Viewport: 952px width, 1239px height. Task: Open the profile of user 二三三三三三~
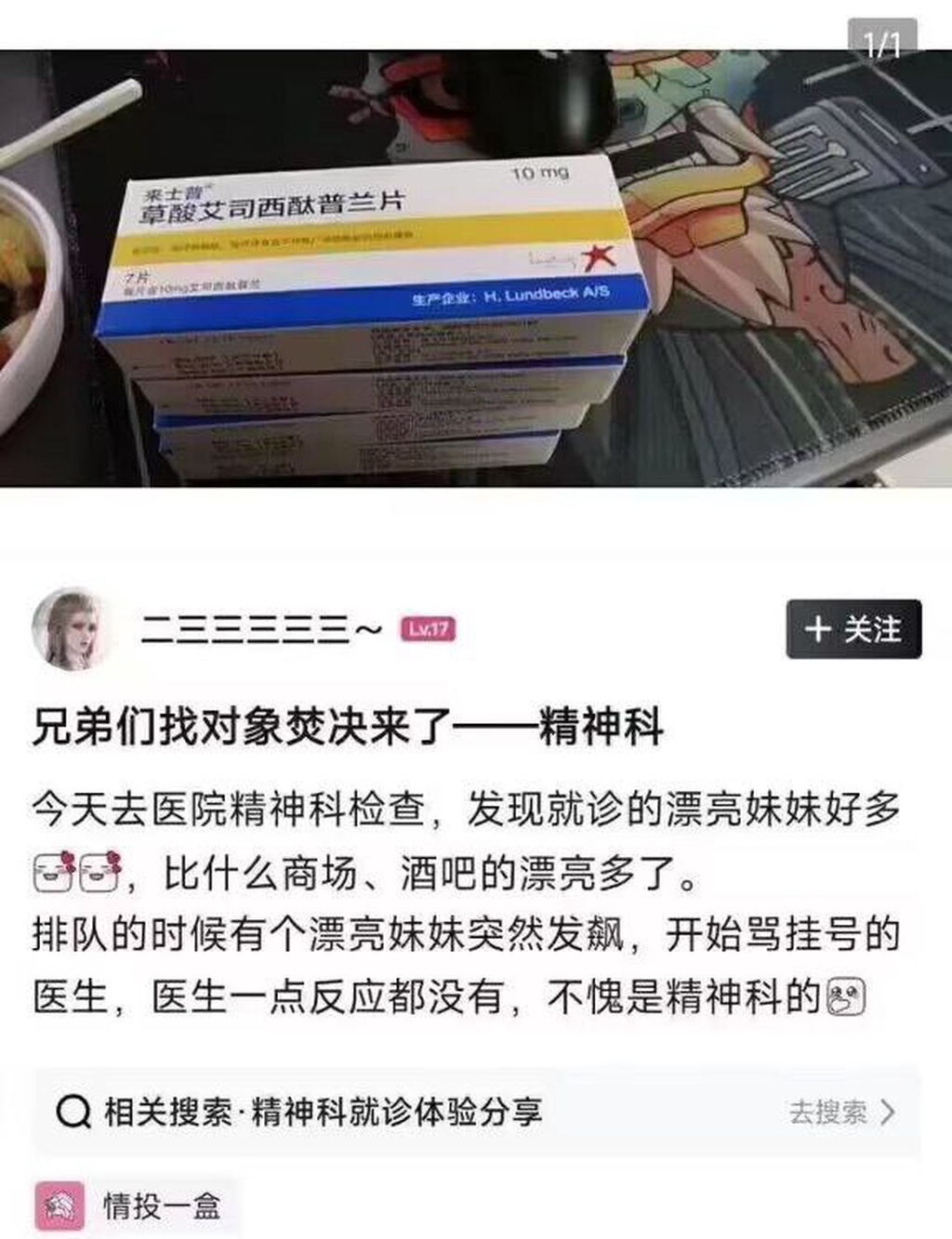click(73, 629)
